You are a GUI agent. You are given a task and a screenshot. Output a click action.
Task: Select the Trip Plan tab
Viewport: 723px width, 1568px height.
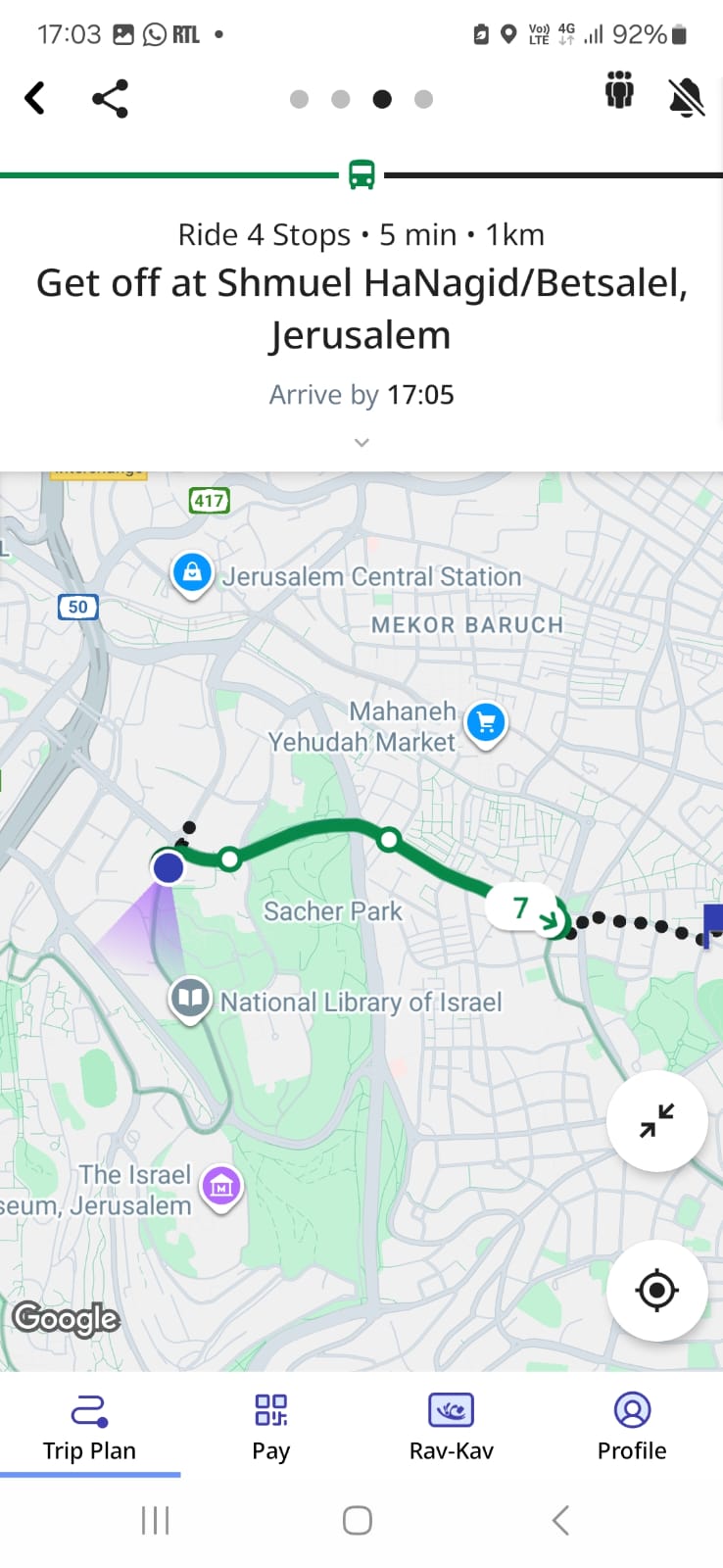(89, 1427)
